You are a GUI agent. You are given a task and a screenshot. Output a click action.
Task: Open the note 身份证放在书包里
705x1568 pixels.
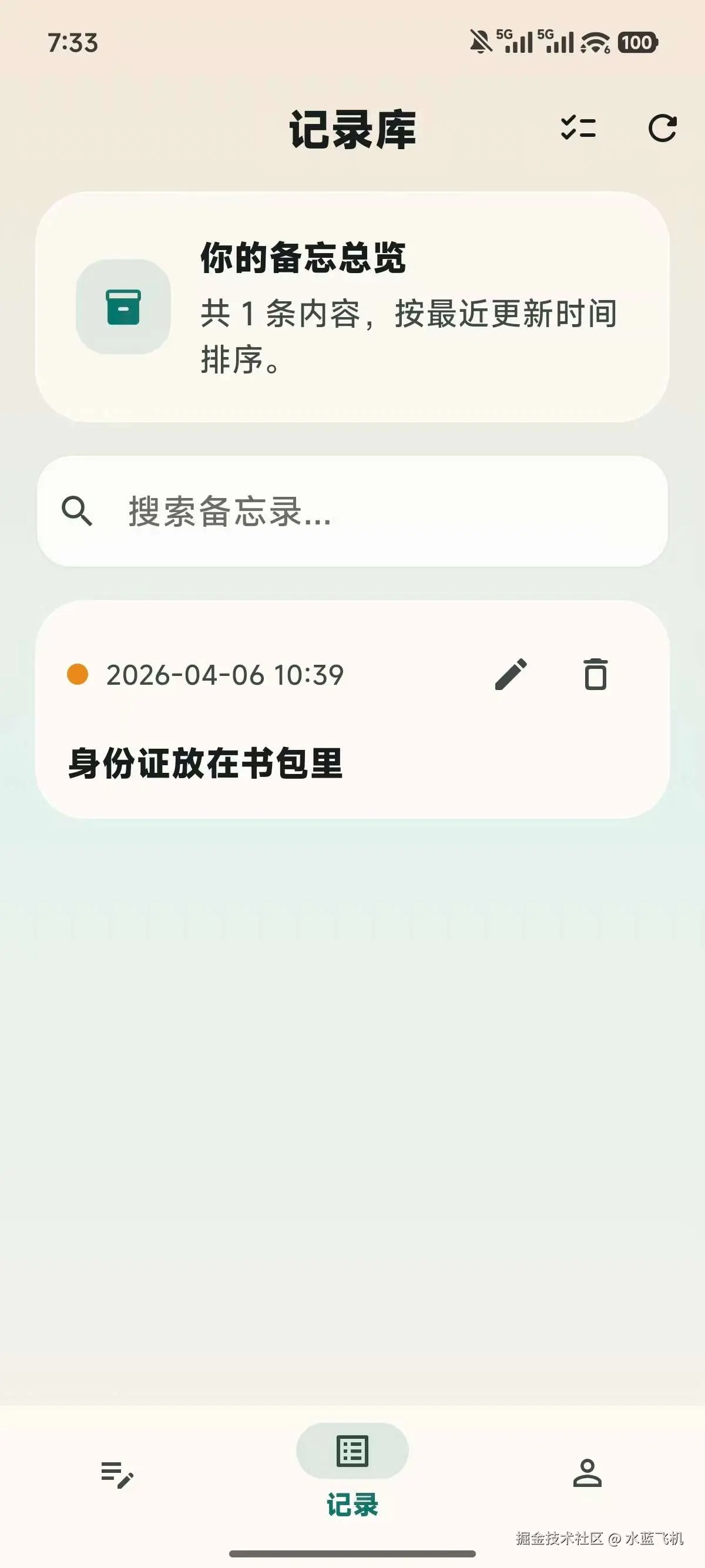coord(206,763)
